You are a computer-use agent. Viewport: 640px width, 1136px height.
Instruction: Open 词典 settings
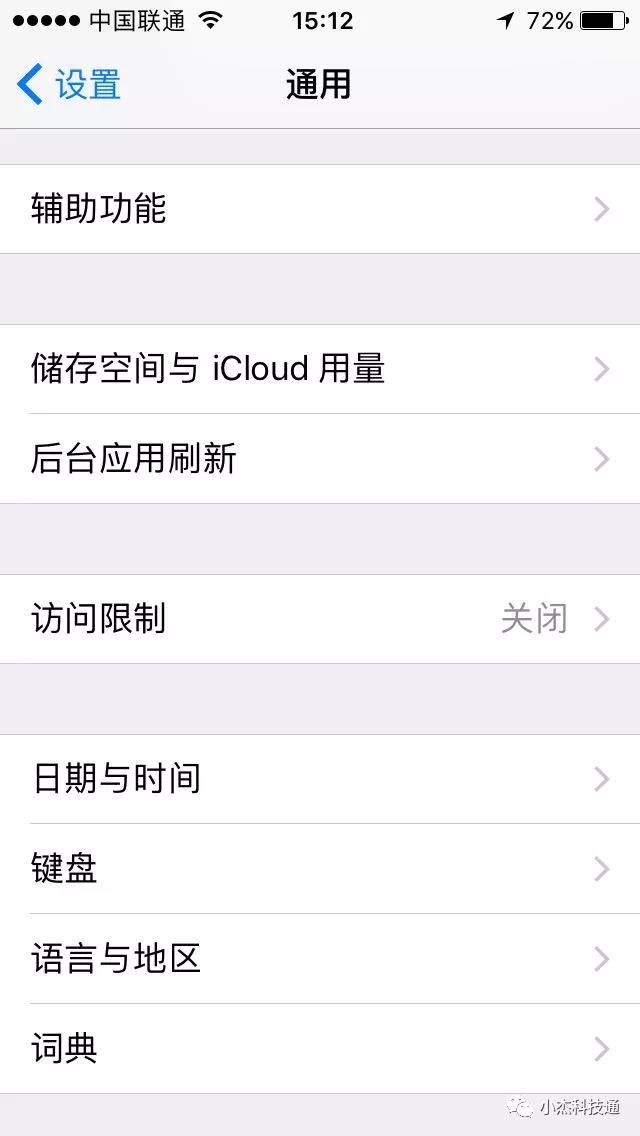coord(320,1048)
